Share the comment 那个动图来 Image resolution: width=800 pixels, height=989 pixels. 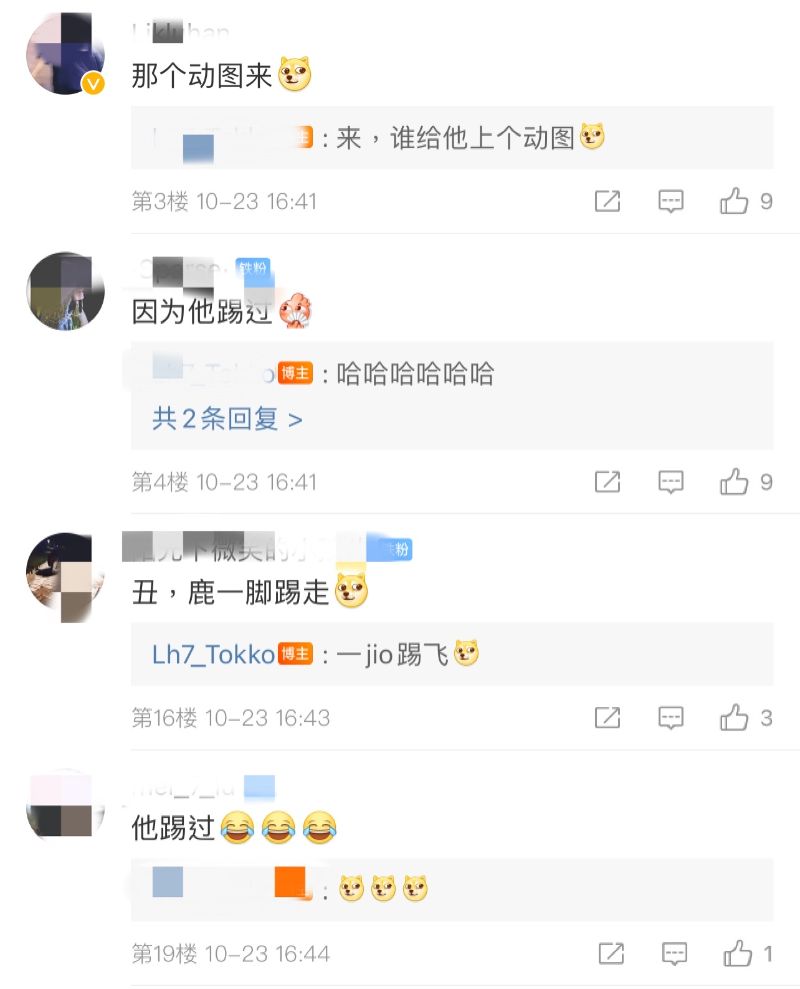pos(607,201)
